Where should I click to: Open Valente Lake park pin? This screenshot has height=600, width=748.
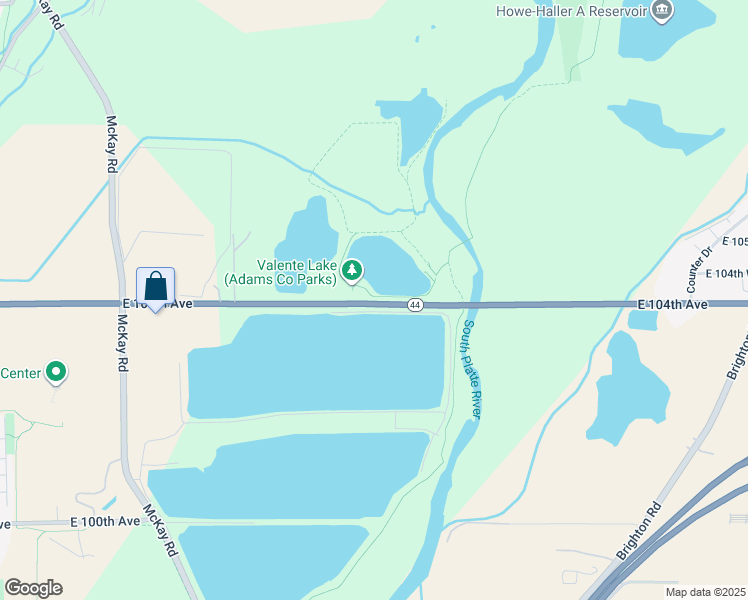(x=352, y=270)
